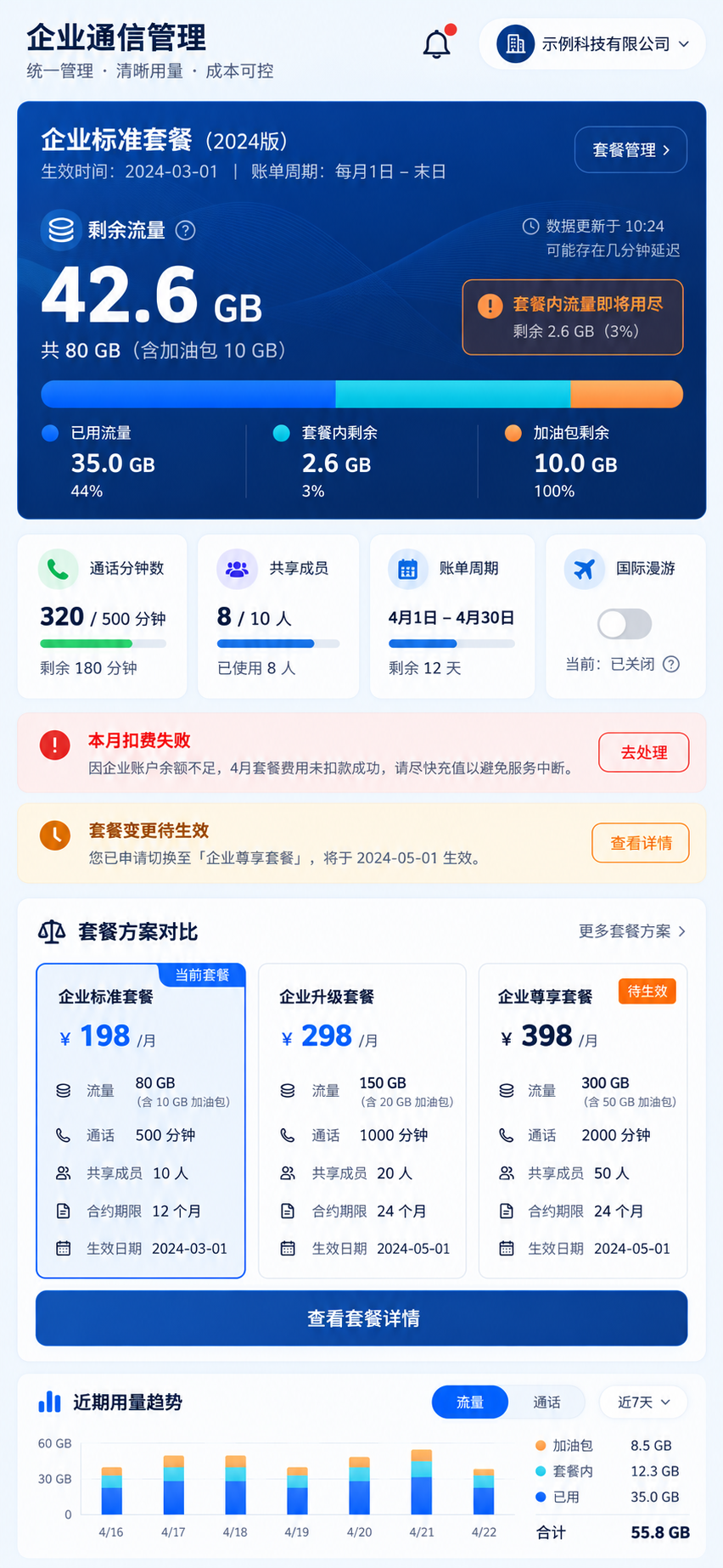Viewport: 723px width, 1568px height.
Task: Open the 通话分钟数 card
Action: point(103,616)
